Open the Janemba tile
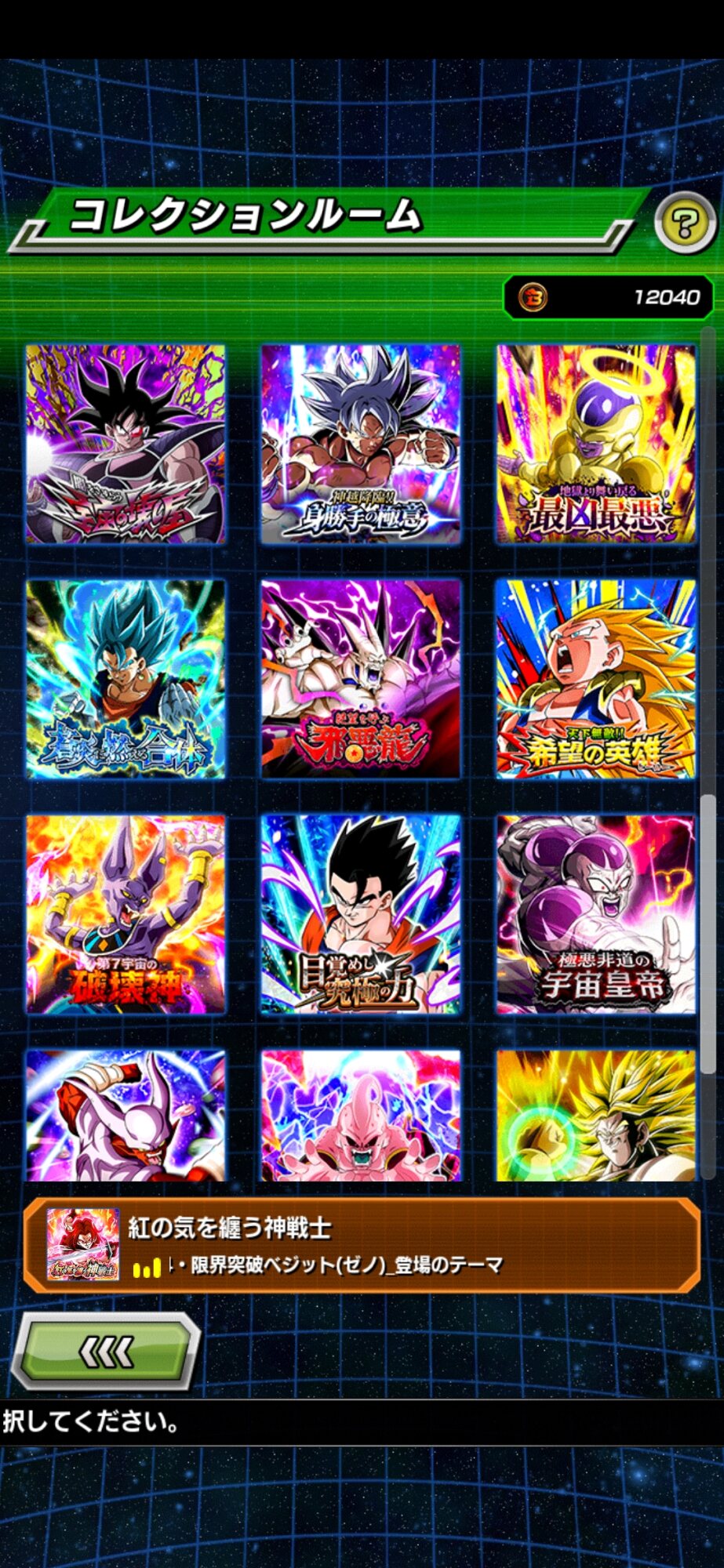 (126, 1116)
